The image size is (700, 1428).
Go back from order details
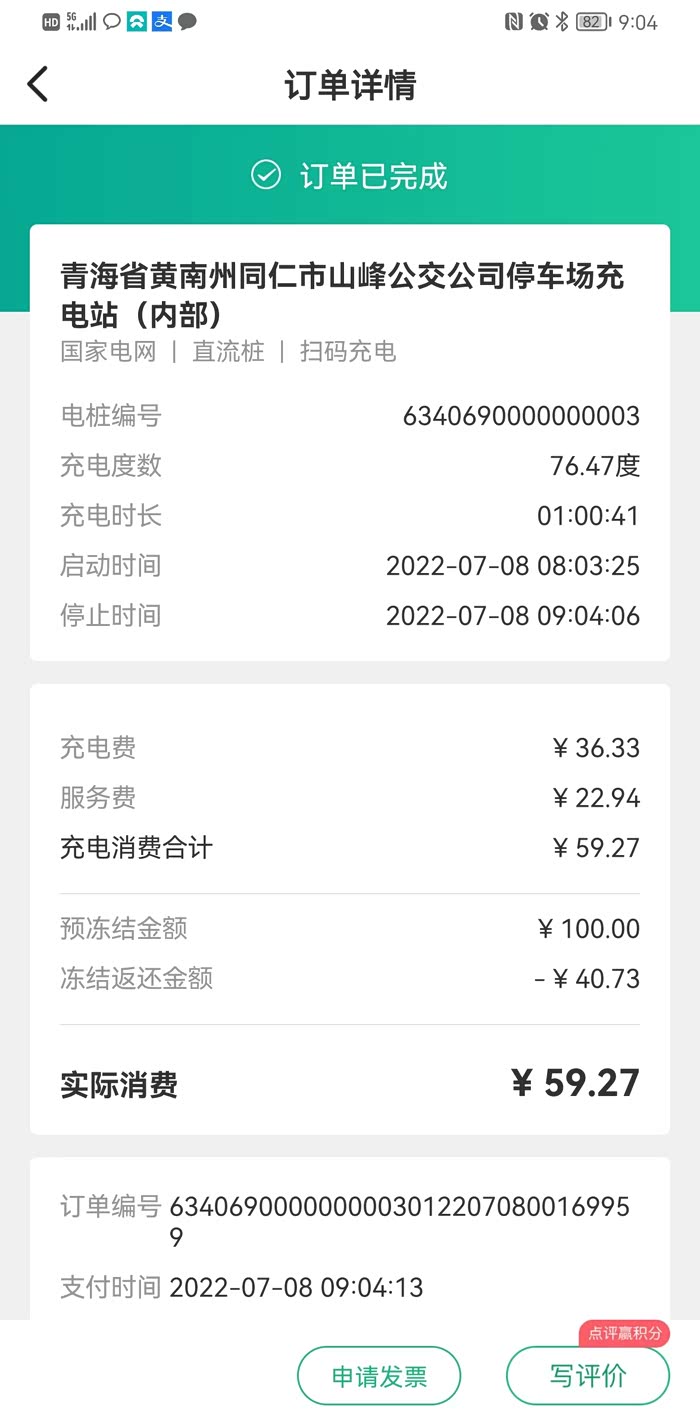coord(38,85)
